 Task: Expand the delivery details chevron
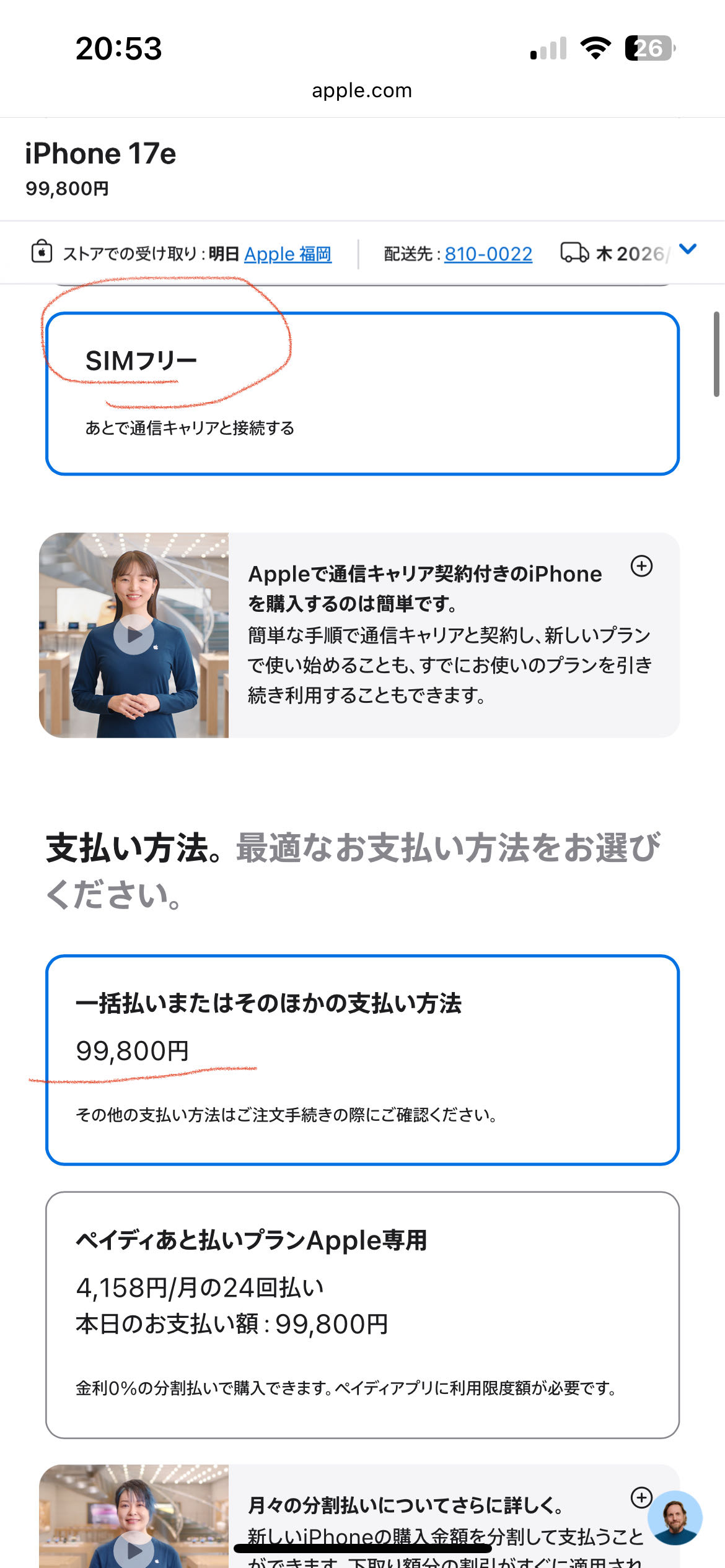tap(687, 249)
